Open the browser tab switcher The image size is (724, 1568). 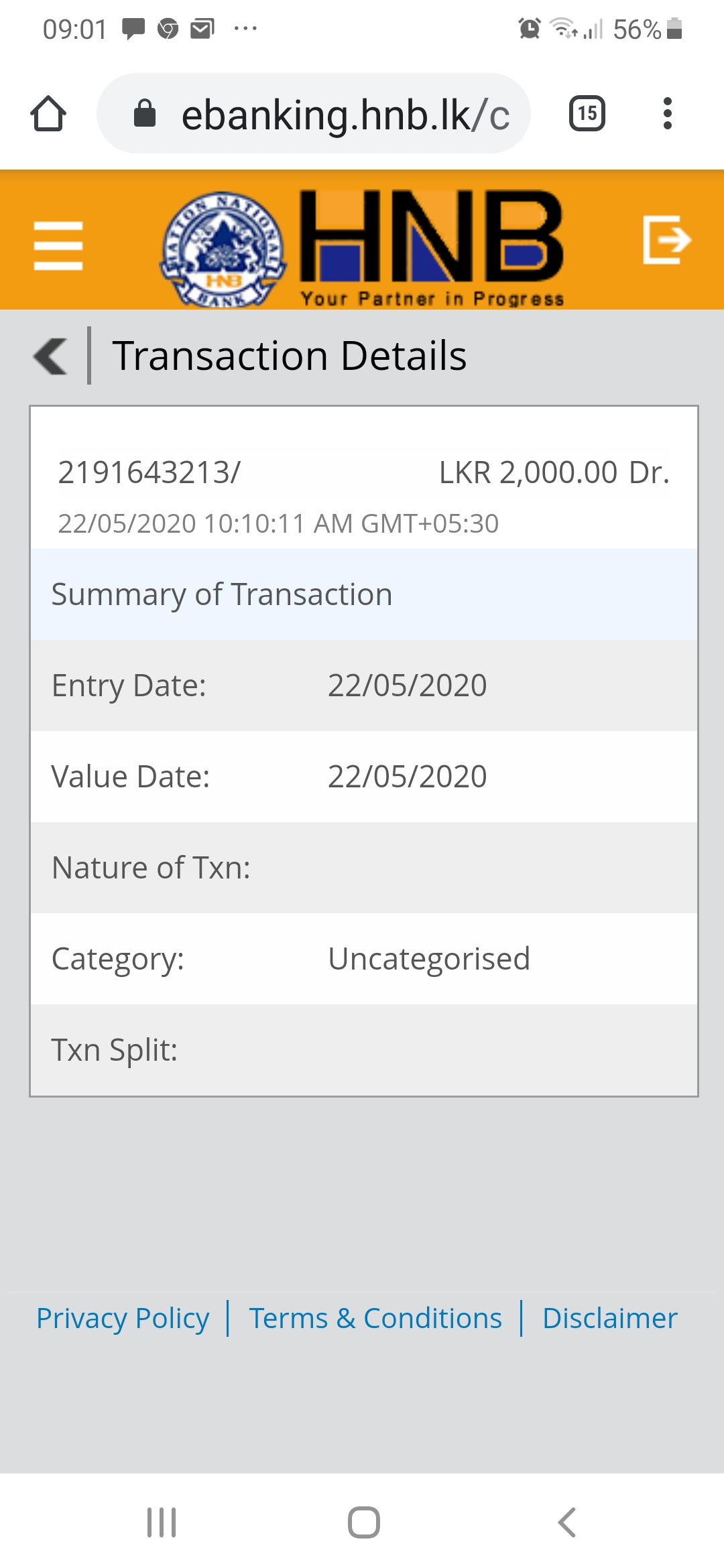click(x=587, y=114)
